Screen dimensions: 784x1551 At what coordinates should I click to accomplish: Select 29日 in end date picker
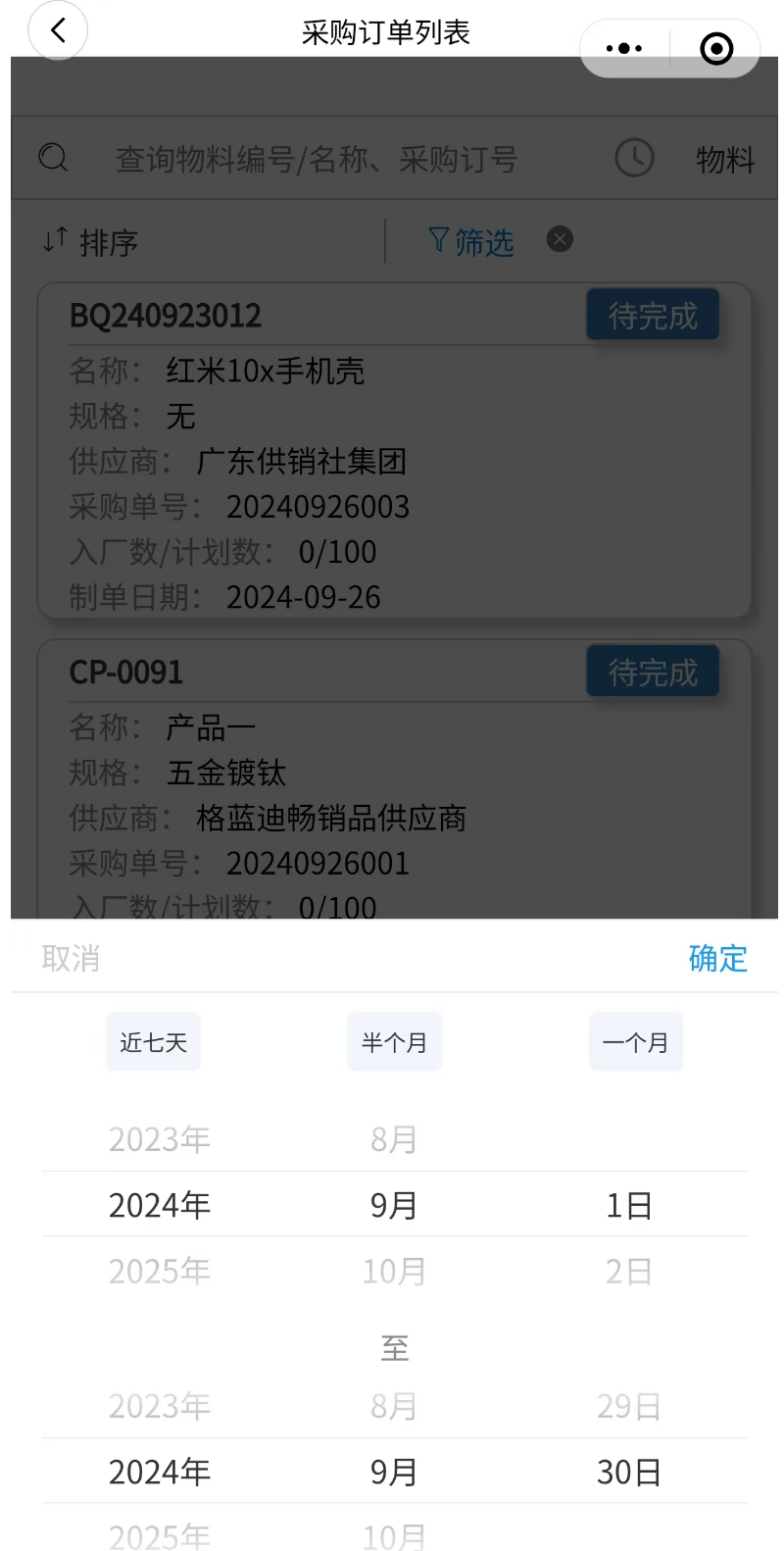click(x=629, y=1407)
